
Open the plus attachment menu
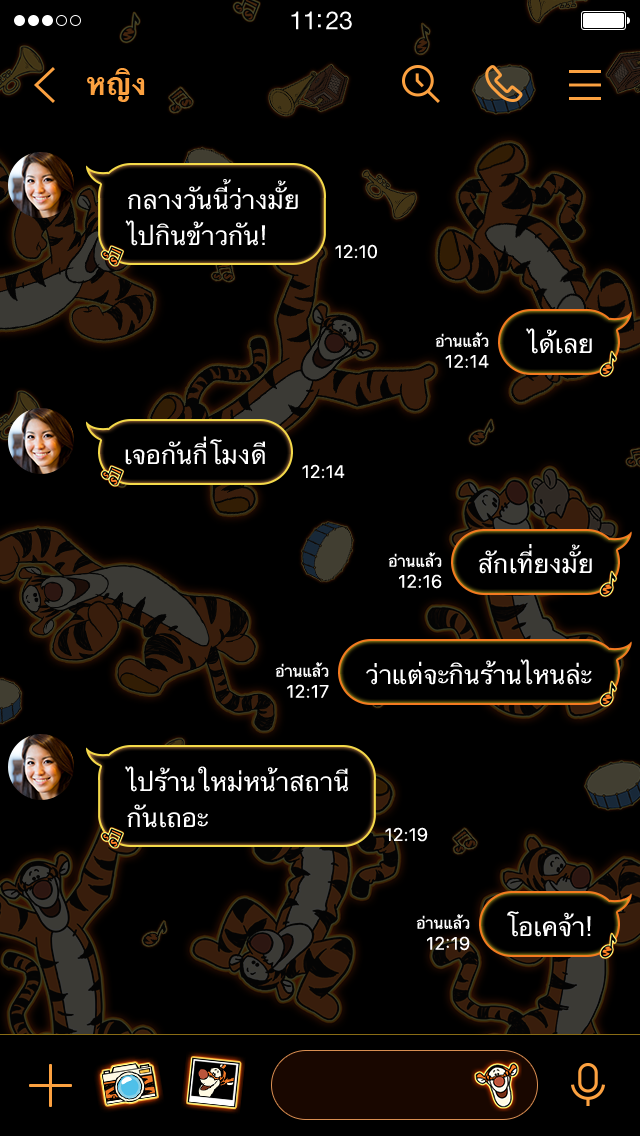coord(50,1085)
